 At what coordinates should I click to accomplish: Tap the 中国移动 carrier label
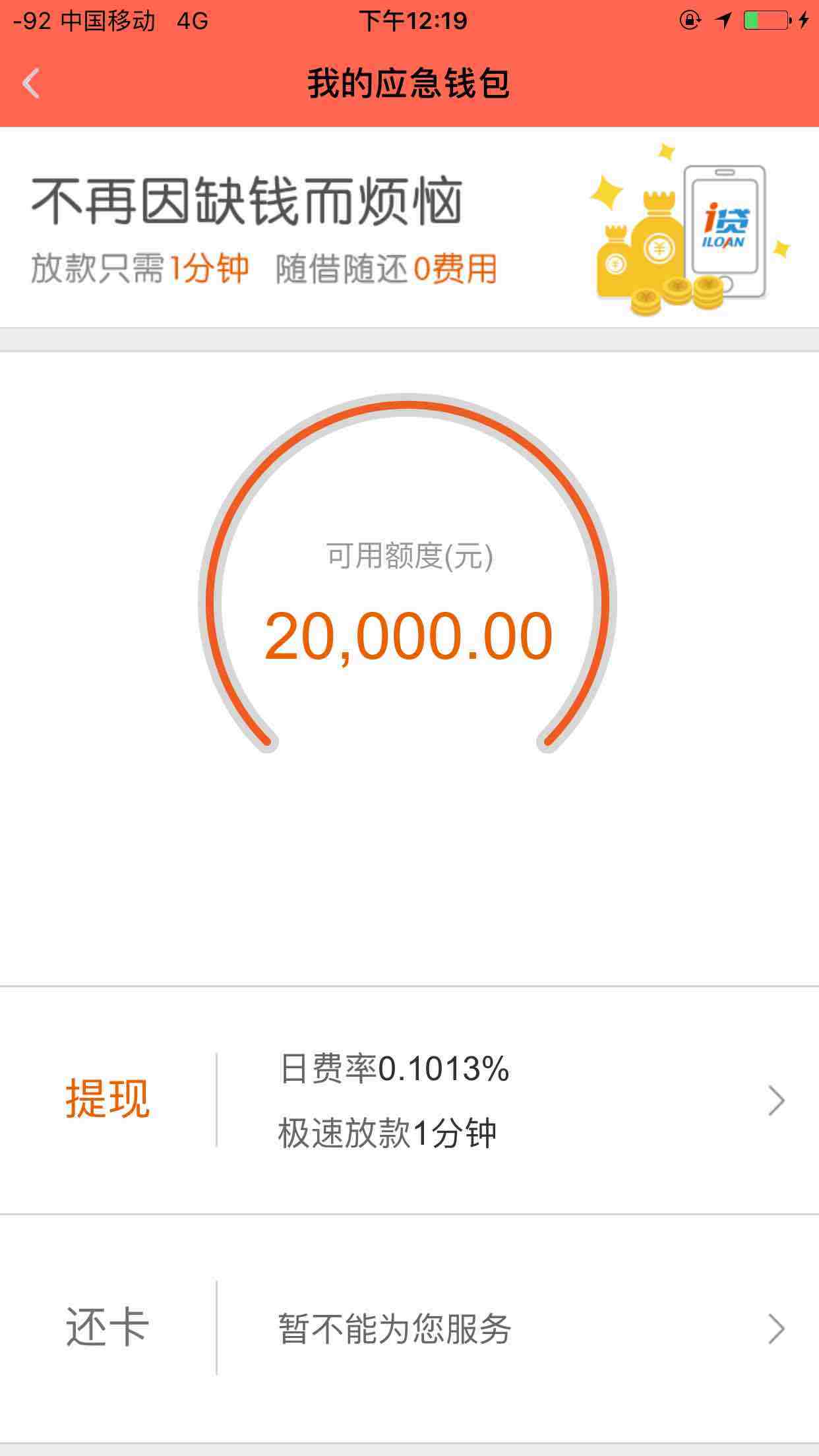(106, 20)
